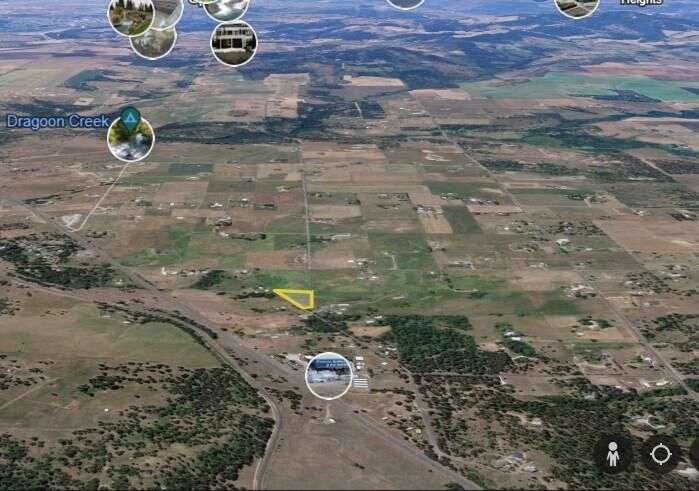
Task: Open the photo bubble below the yellow parcel
Action: tap(329, 376)
